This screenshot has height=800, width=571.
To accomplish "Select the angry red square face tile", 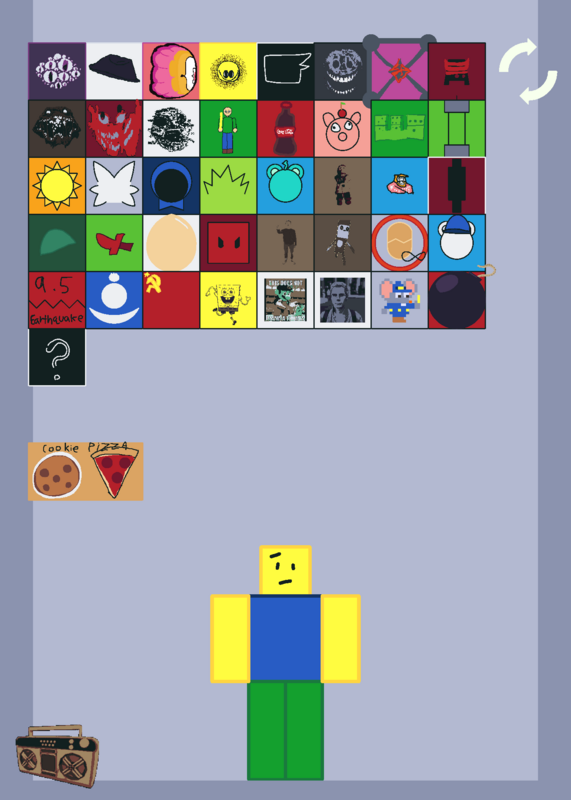I will [228, 243].
